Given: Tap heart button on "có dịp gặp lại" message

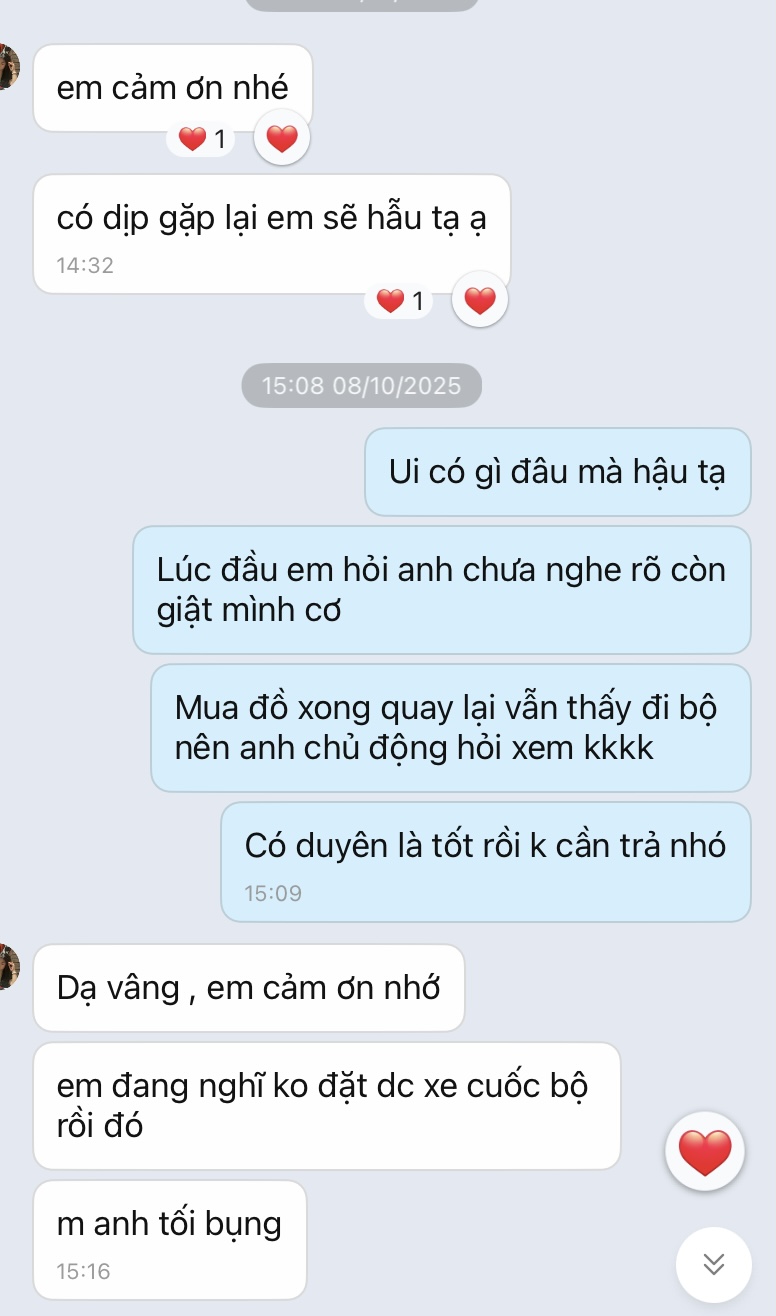Looking at the screenshot, I should [x=480, y=300].
